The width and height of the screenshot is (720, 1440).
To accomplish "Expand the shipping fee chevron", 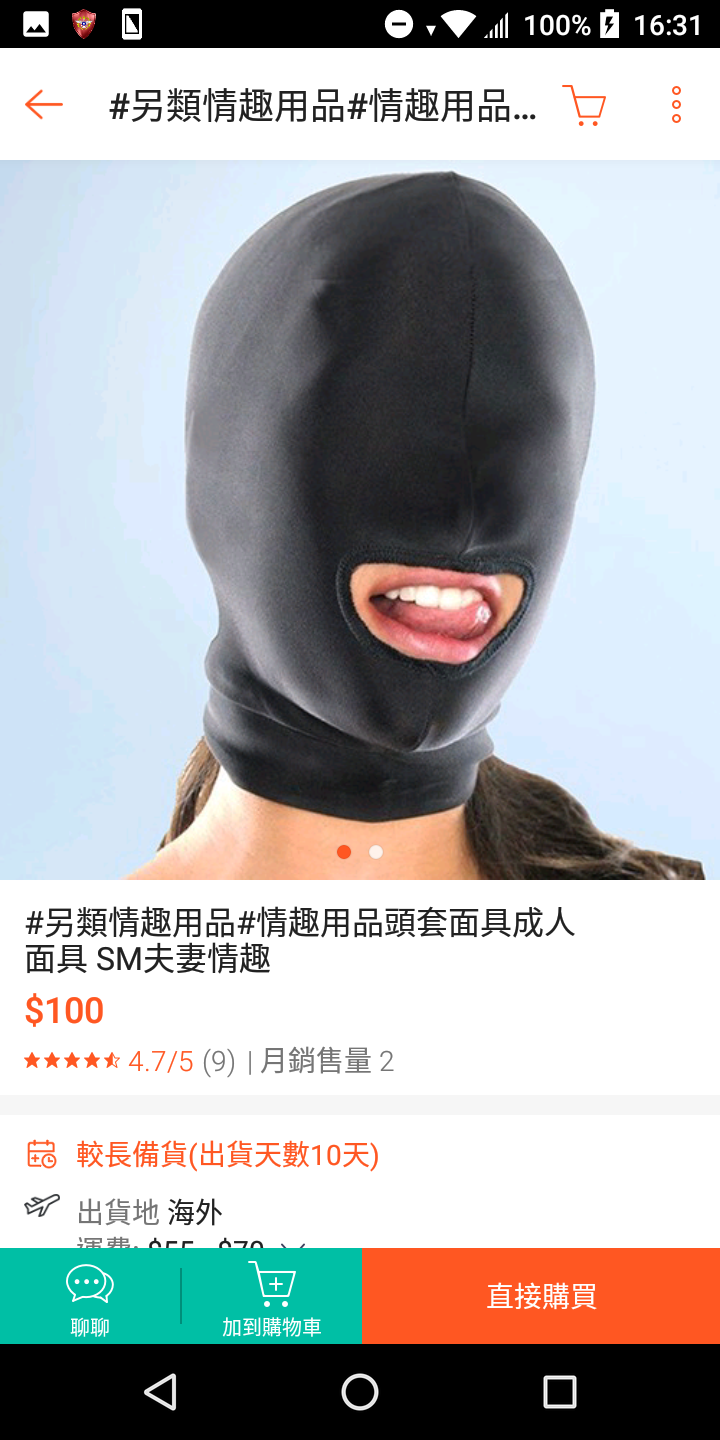I will [292, 1245].
